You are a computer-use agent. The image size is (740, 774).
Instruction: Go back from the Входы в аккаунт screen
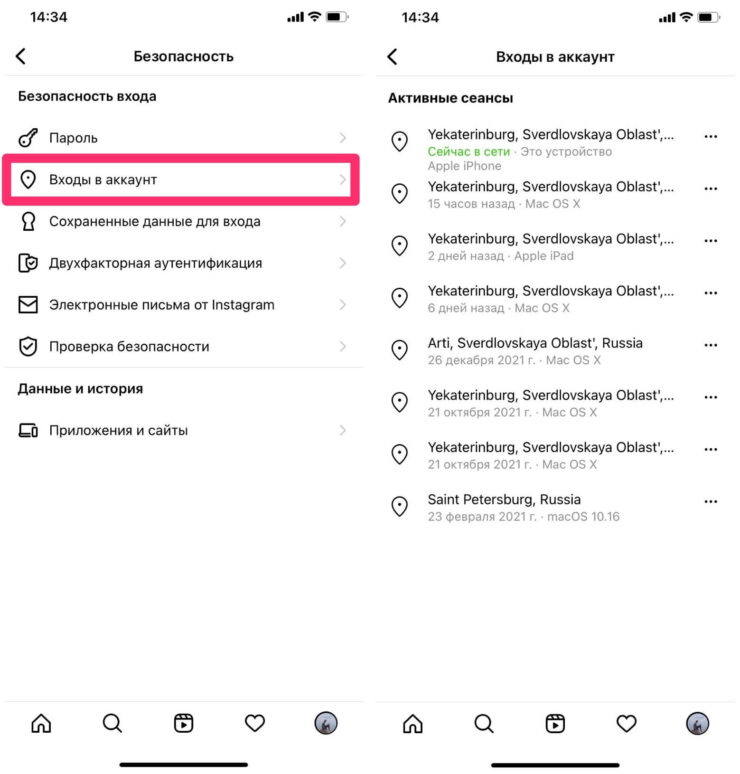click(x=392, y=57)
